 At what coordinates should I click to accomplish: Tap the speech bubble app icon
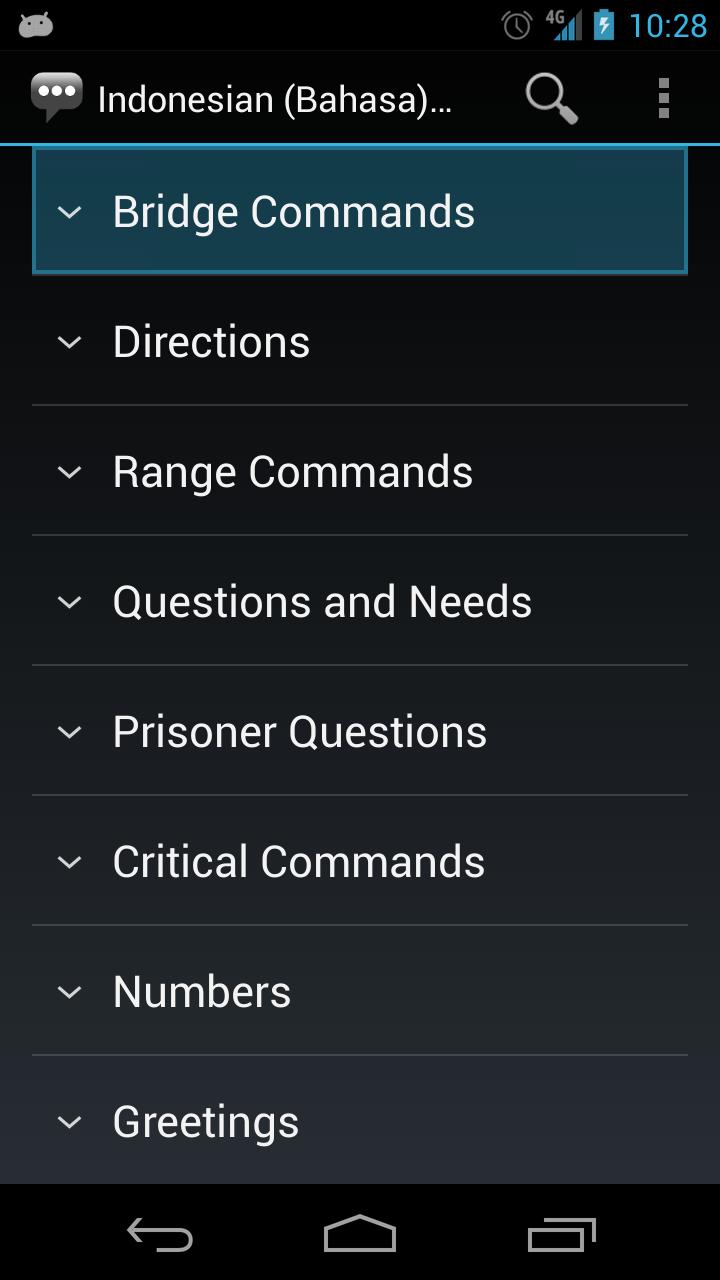[x=57, y=95]
